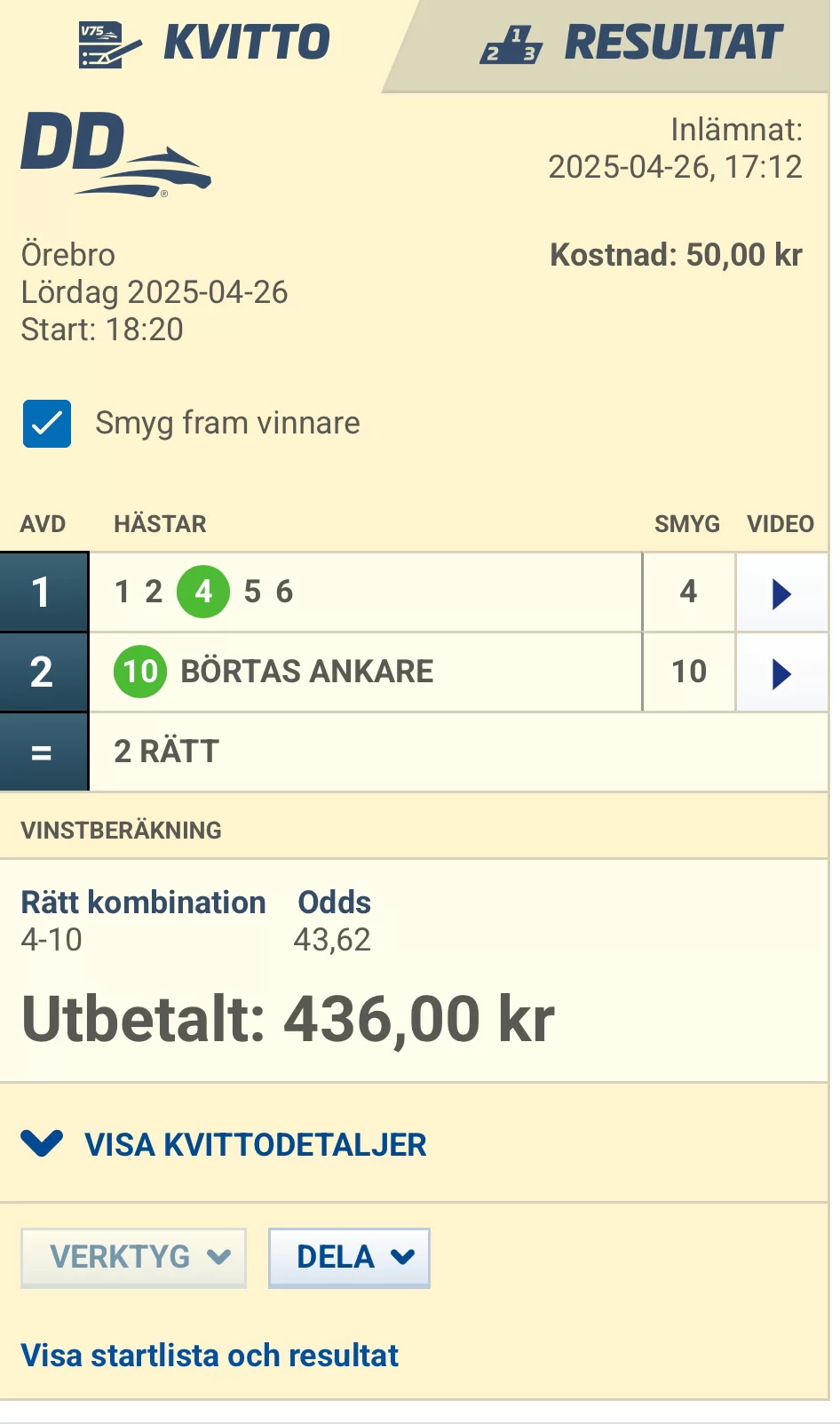Uncheck the Smyg fram vinnare checkbox
840x1424 pixels.
coord(47,424)
